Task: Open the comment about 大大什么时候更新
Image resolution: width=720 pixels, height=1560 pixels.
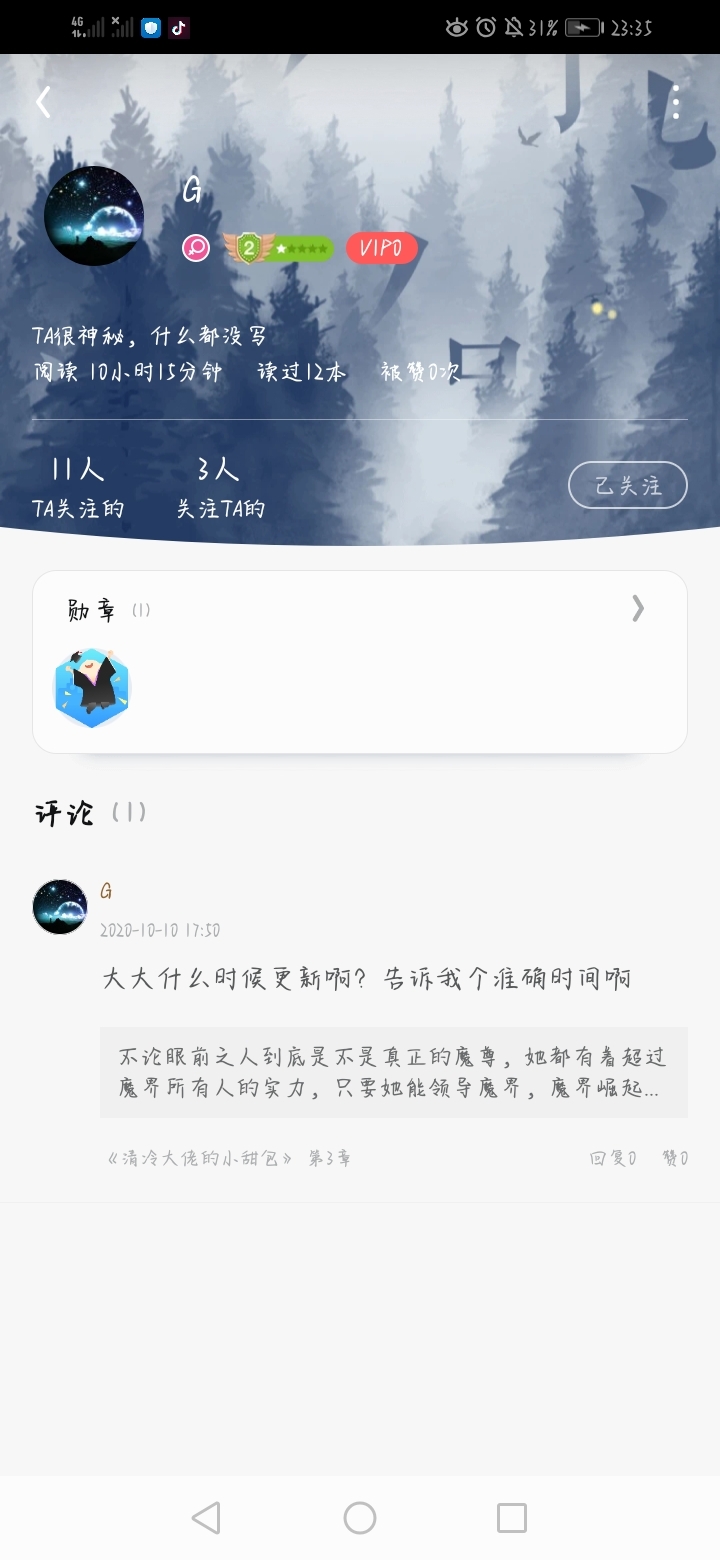Action: pos(366,978)
